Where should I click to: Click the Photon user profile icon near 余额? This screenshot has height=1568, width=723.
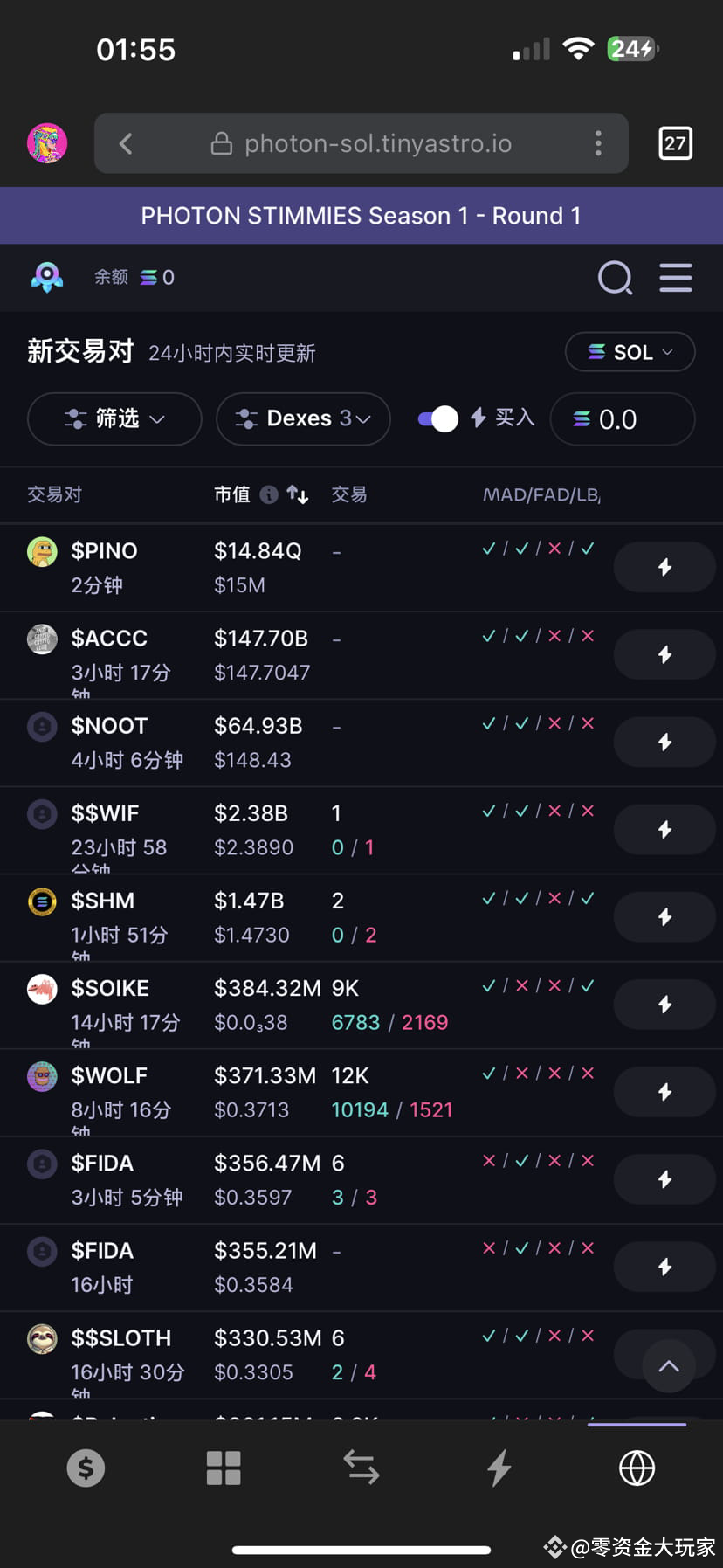pos(47,277)
